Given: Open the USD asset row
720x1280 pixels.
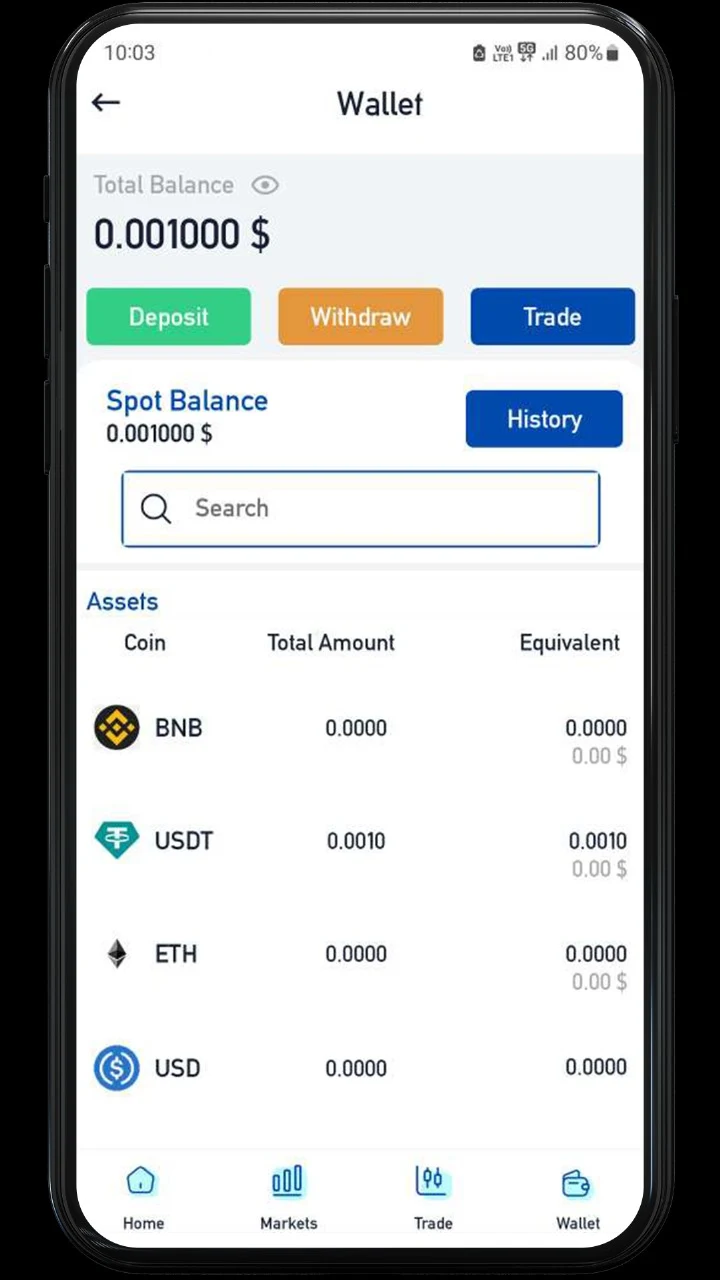Looking at the screenshot, I should (360, 1068).
